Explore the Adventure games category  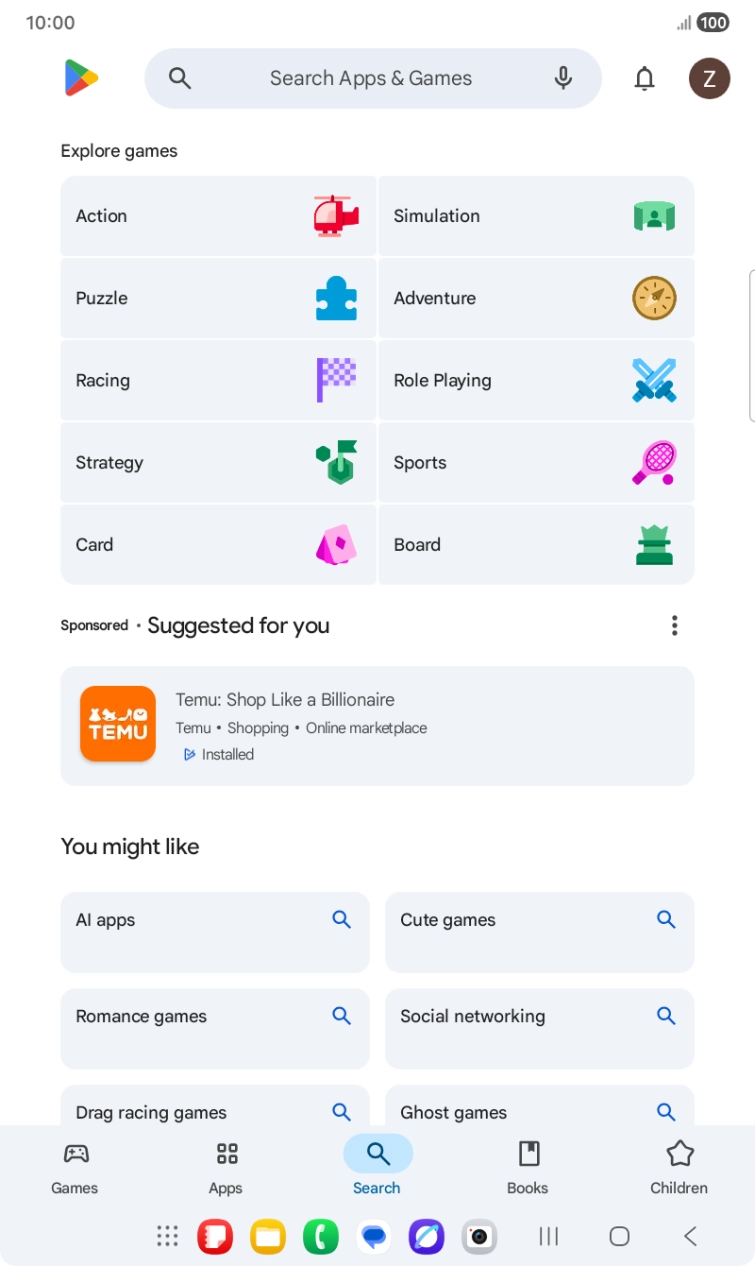point(536,298)
